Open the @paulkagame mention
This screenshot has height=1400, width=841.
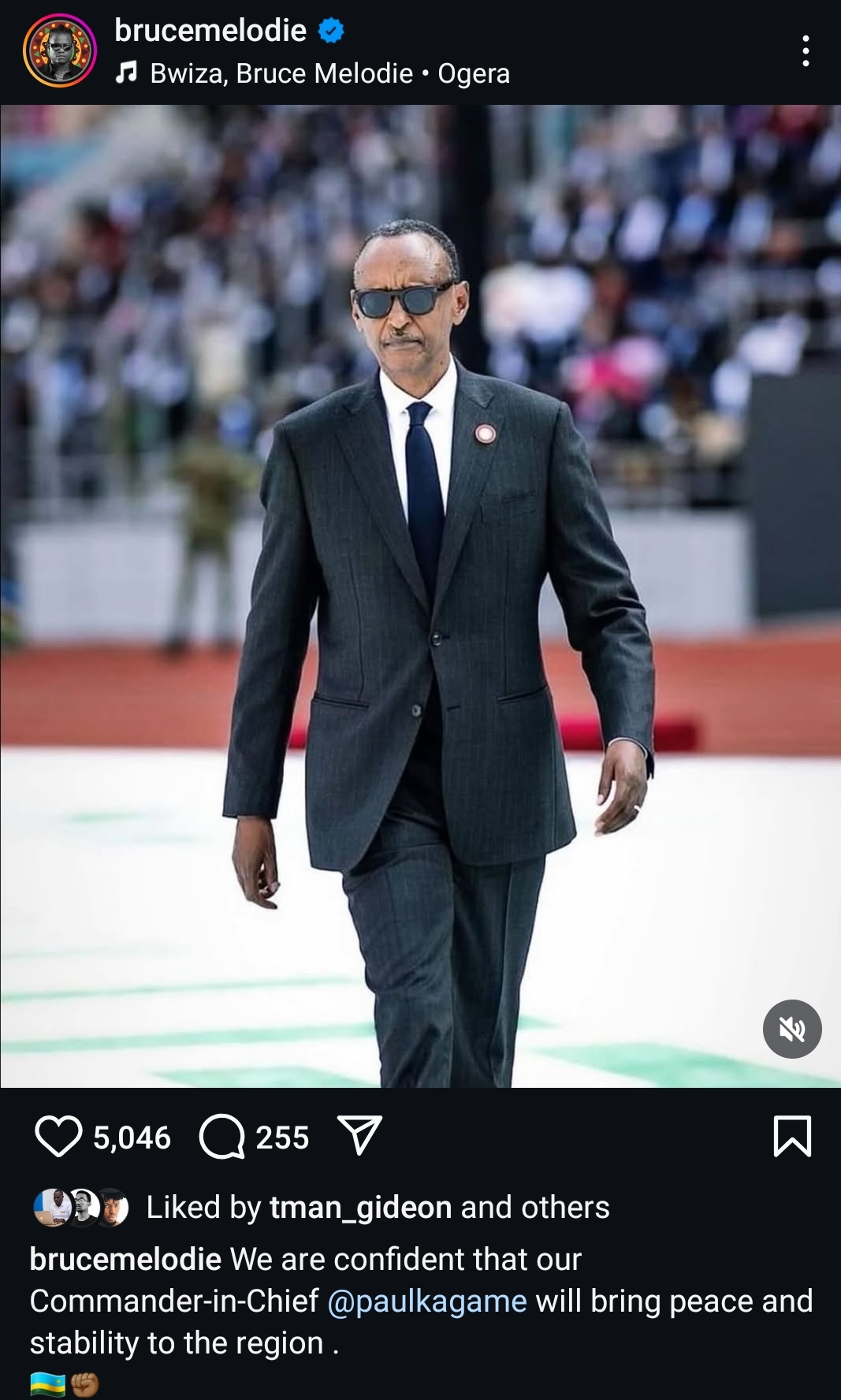coord(426,1301)
